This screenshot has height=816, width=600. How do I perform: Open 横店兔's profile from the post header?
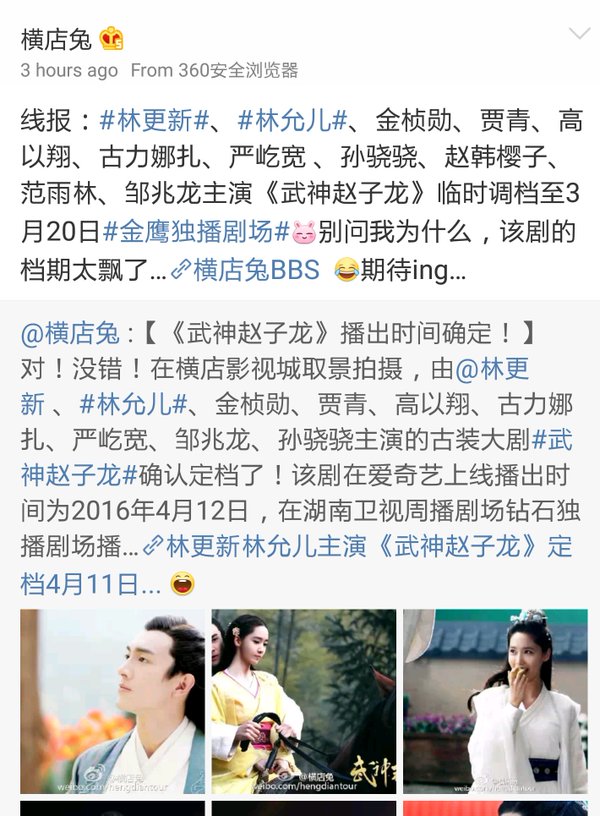pos(56,39)
